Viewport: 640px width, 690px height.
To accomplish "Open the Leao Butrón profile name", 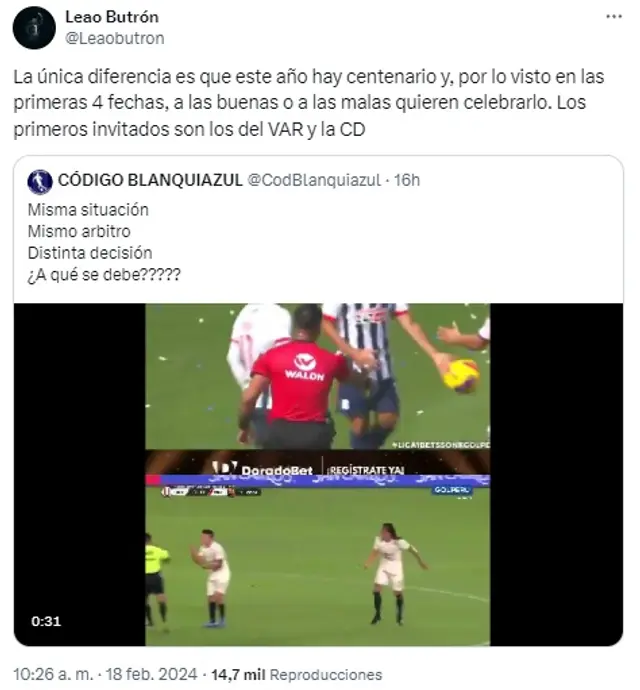I will [x=111, y=17].
